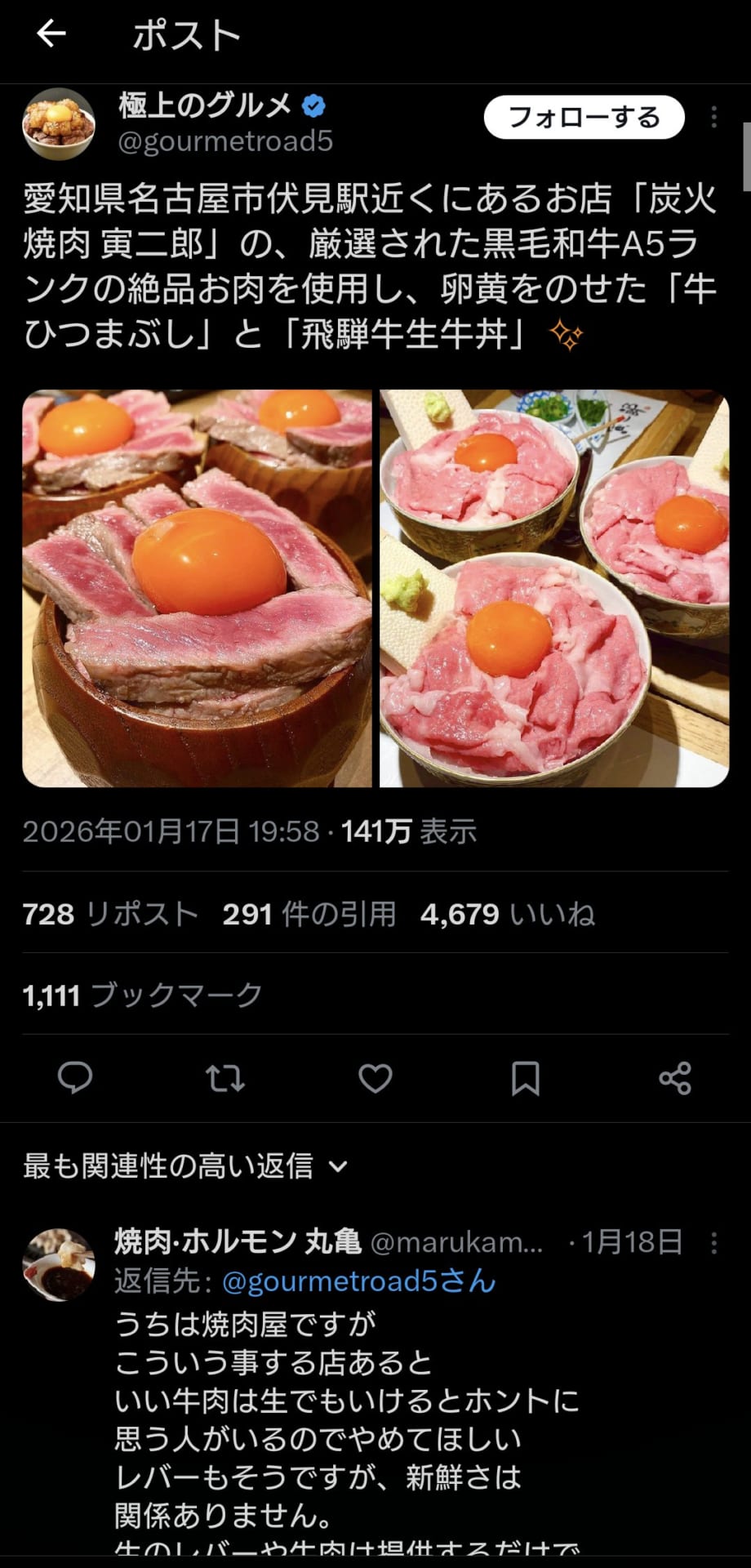Go back with the arrow icon
Image resolution: width=751 pixels, height=1568 pixels.
point(51,34)
